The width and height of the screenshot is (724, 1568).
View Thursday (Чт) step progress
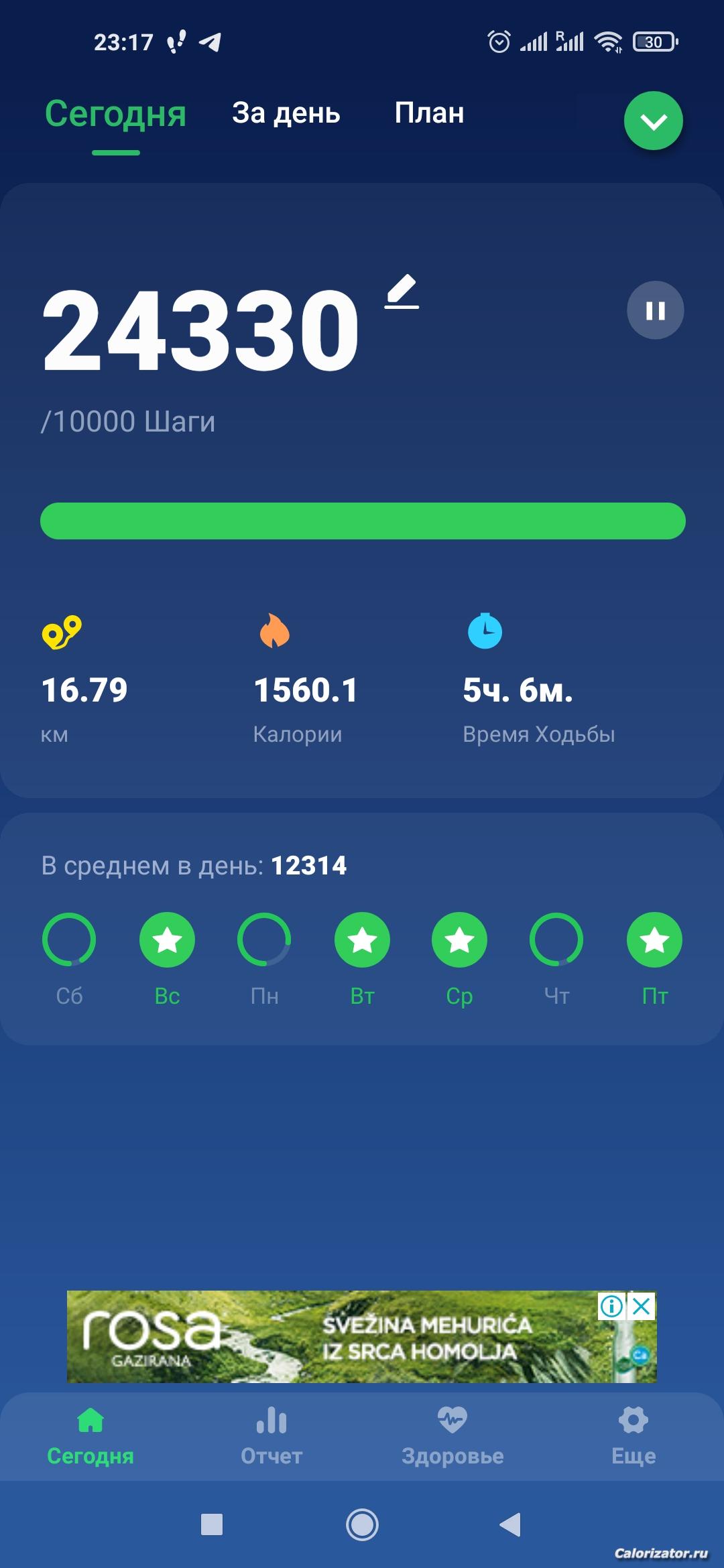(x=556, y=939)
